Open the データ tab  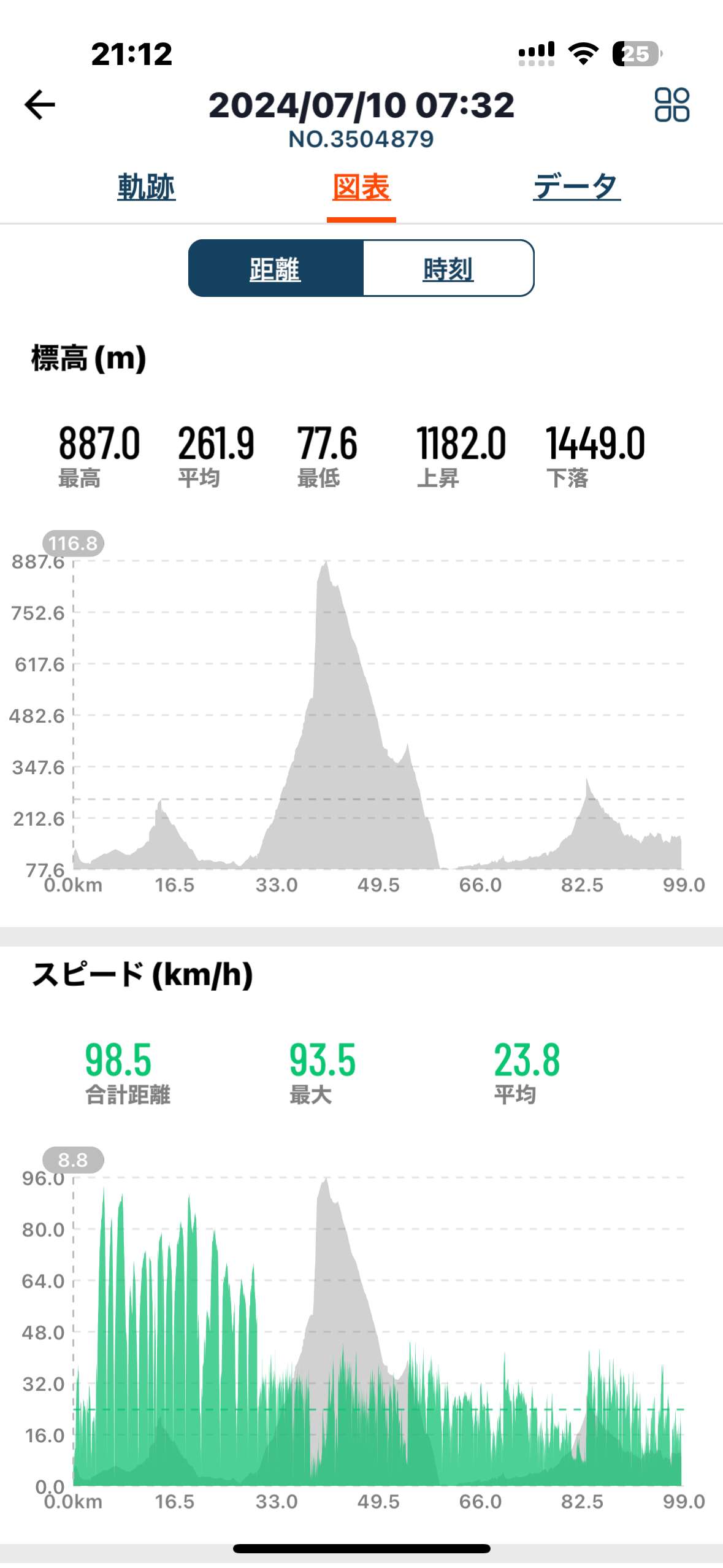click(576, 187)
